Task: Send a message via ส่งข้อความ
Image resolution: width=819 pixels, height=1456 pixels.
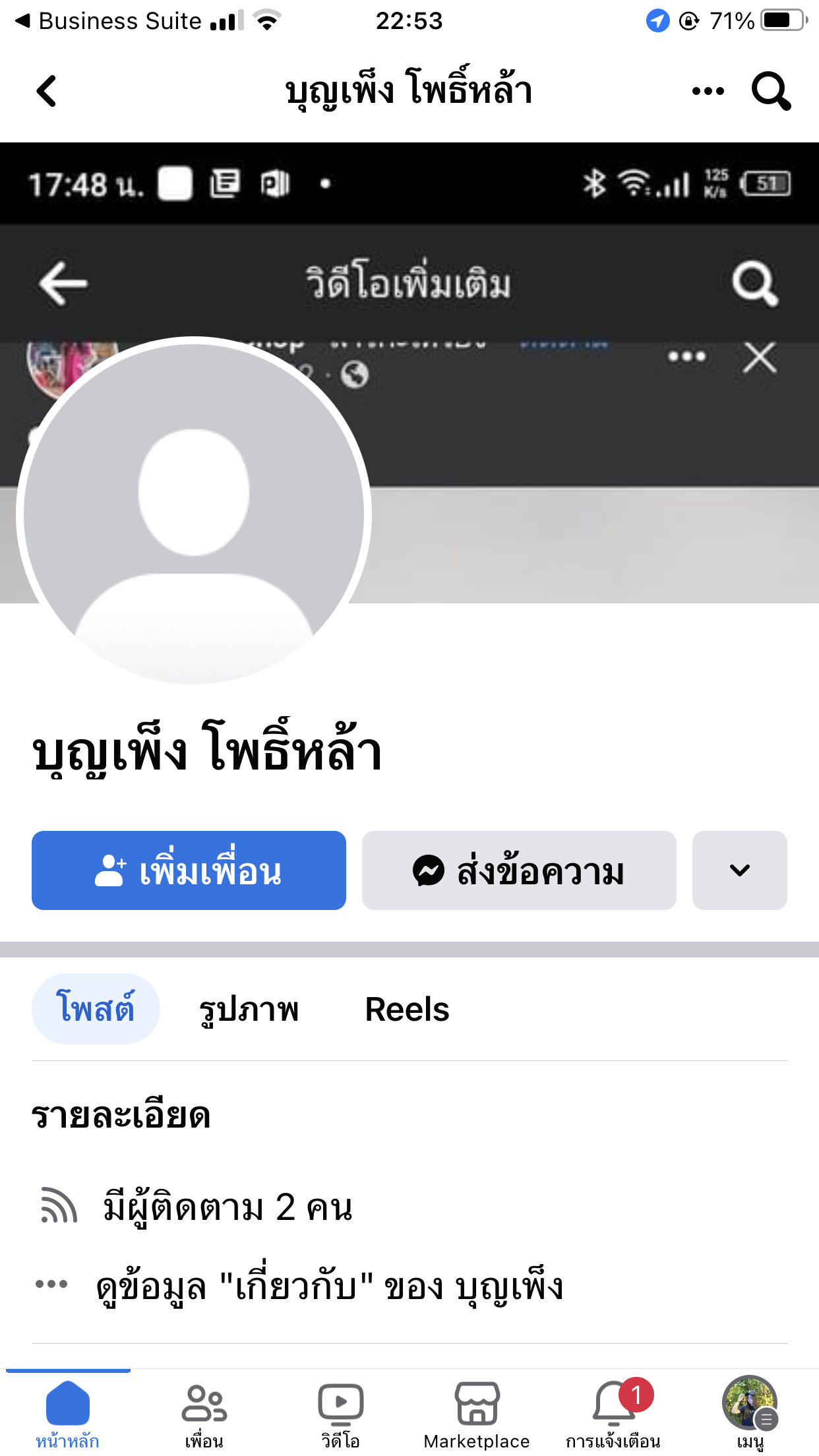Action: pyautogui.click(x=519, y=870)
